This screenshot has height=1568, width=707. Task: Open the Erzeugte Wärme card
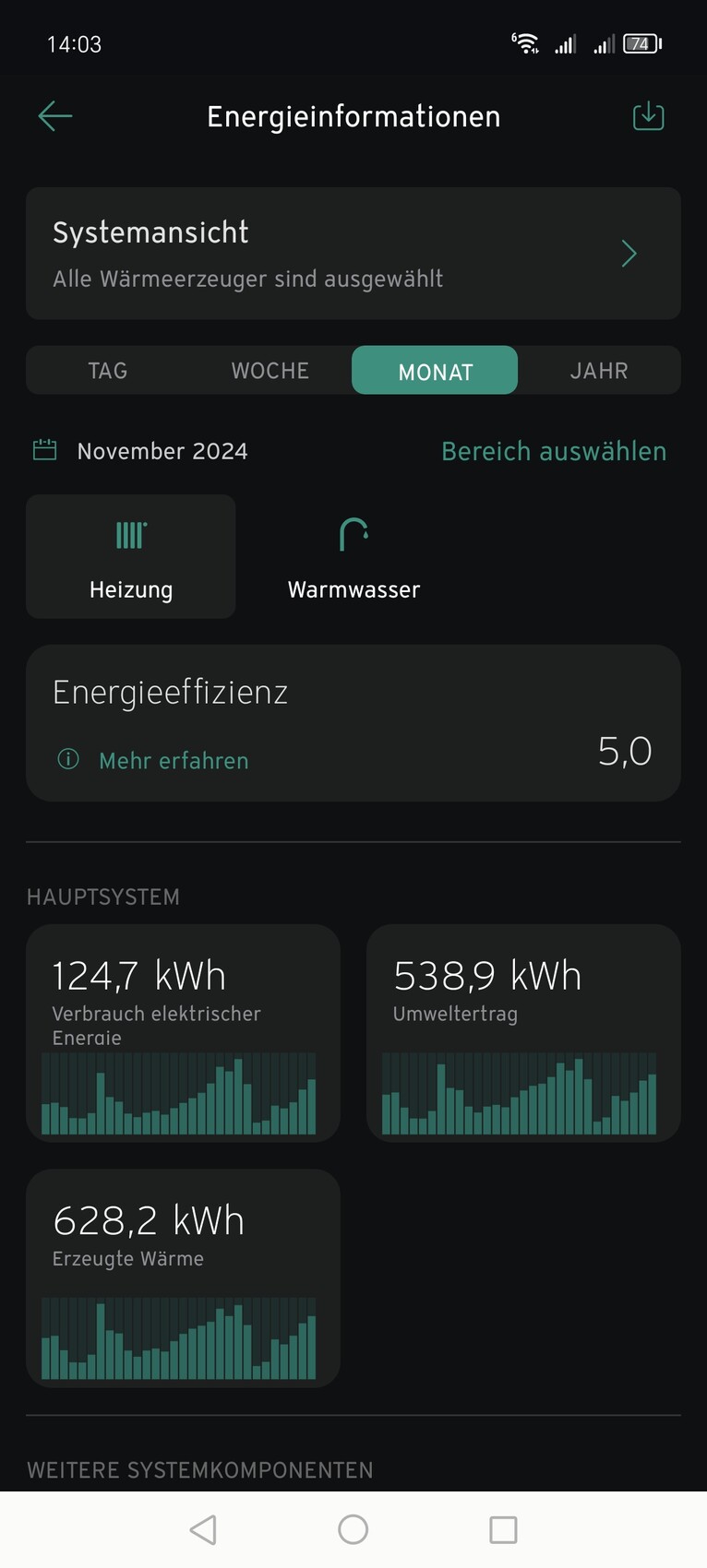click(183, 1278)
